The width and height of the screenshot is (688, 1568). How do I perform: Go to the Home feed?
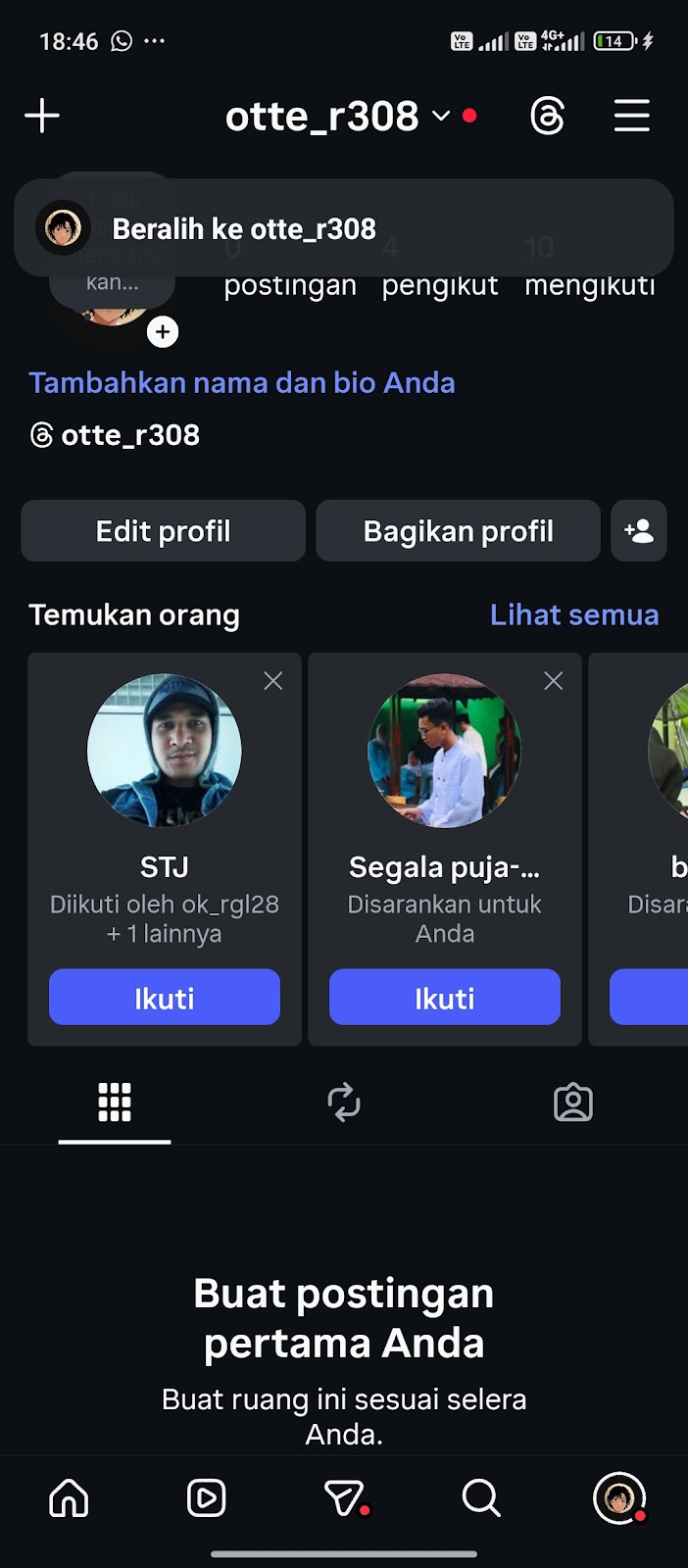point(69,1497)
